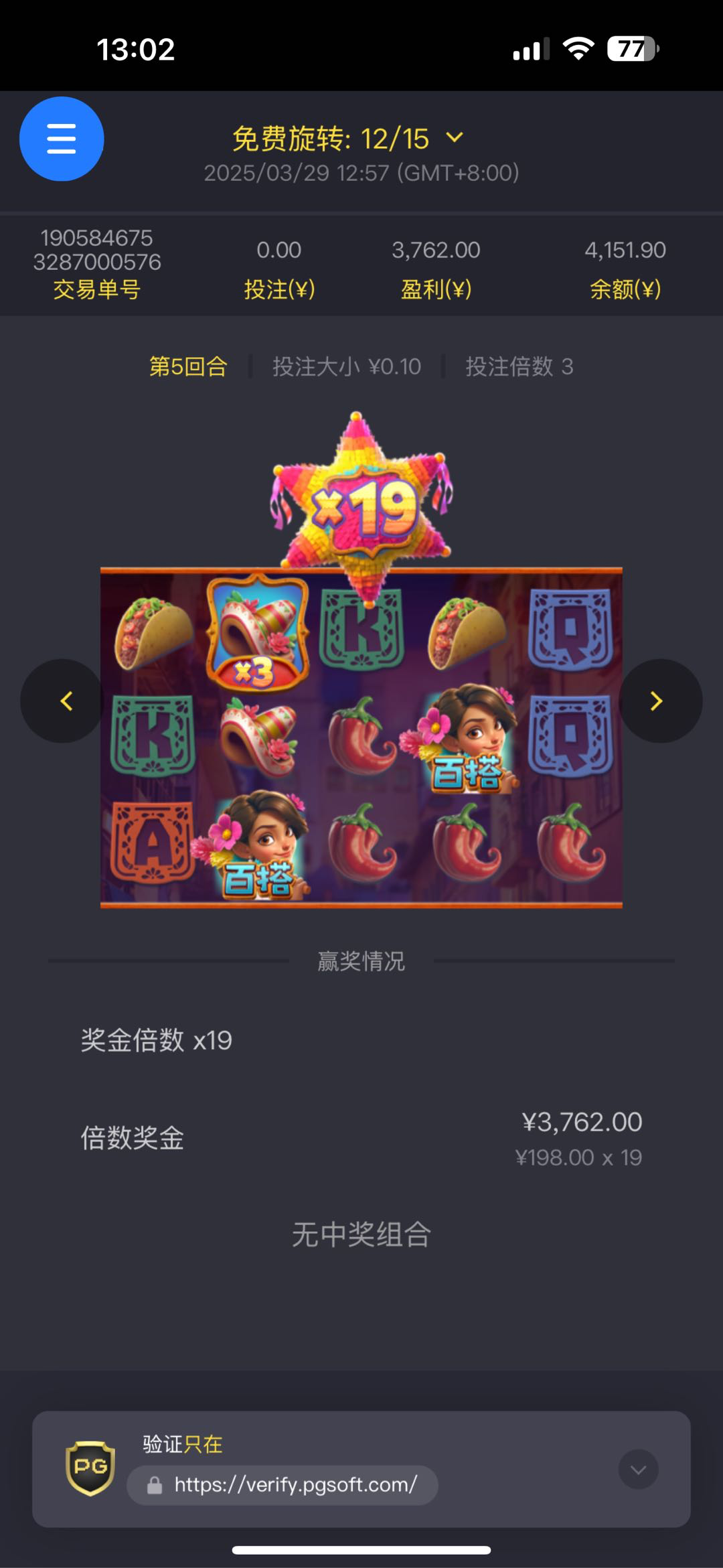The width and height of the screenshot is (723, 1568).
Task: Expand the verification banner chevron
Action: point(638,1469)
